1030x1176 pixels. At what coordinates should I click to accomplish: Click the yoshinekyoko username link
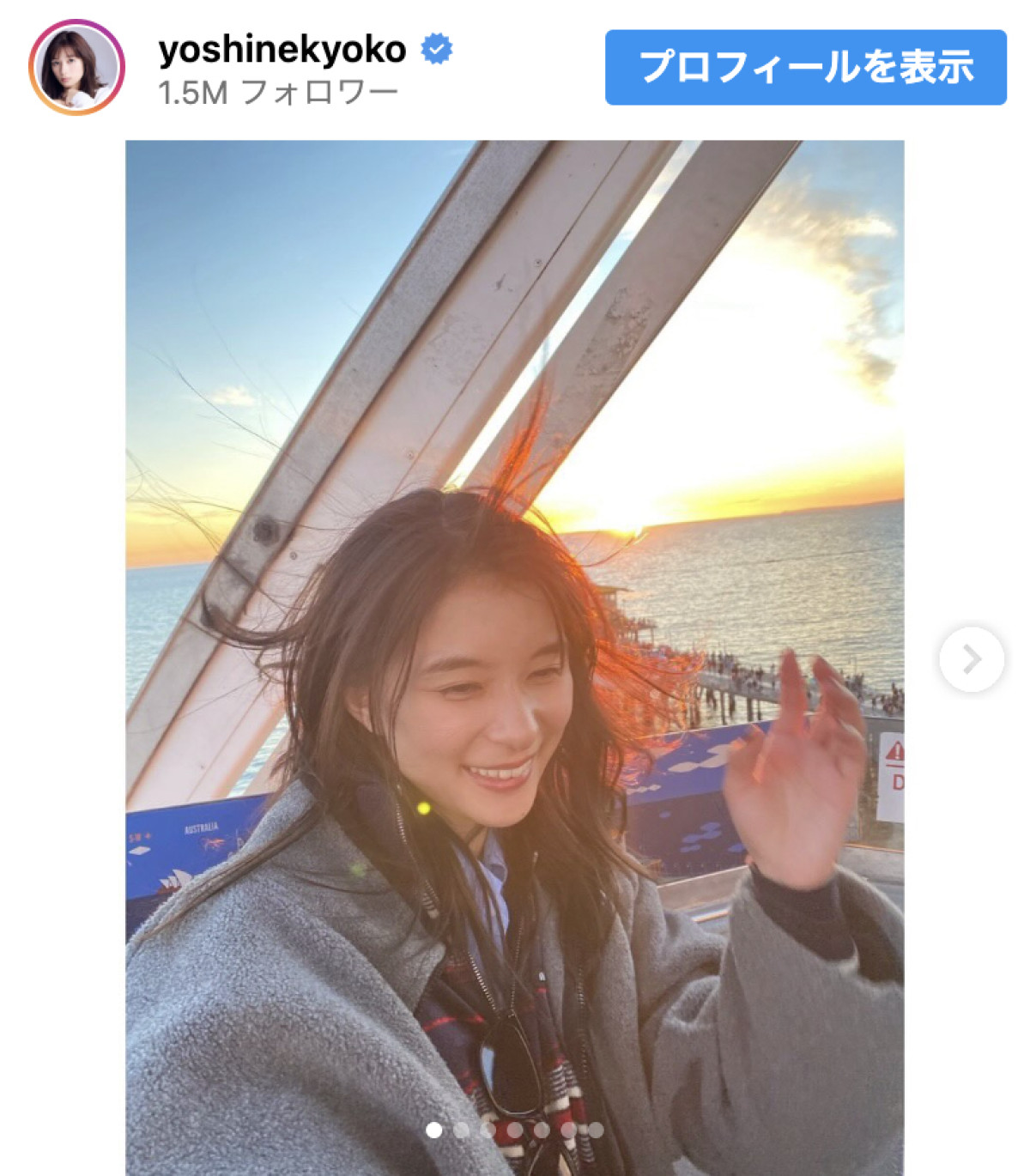[x=283, y=49]
